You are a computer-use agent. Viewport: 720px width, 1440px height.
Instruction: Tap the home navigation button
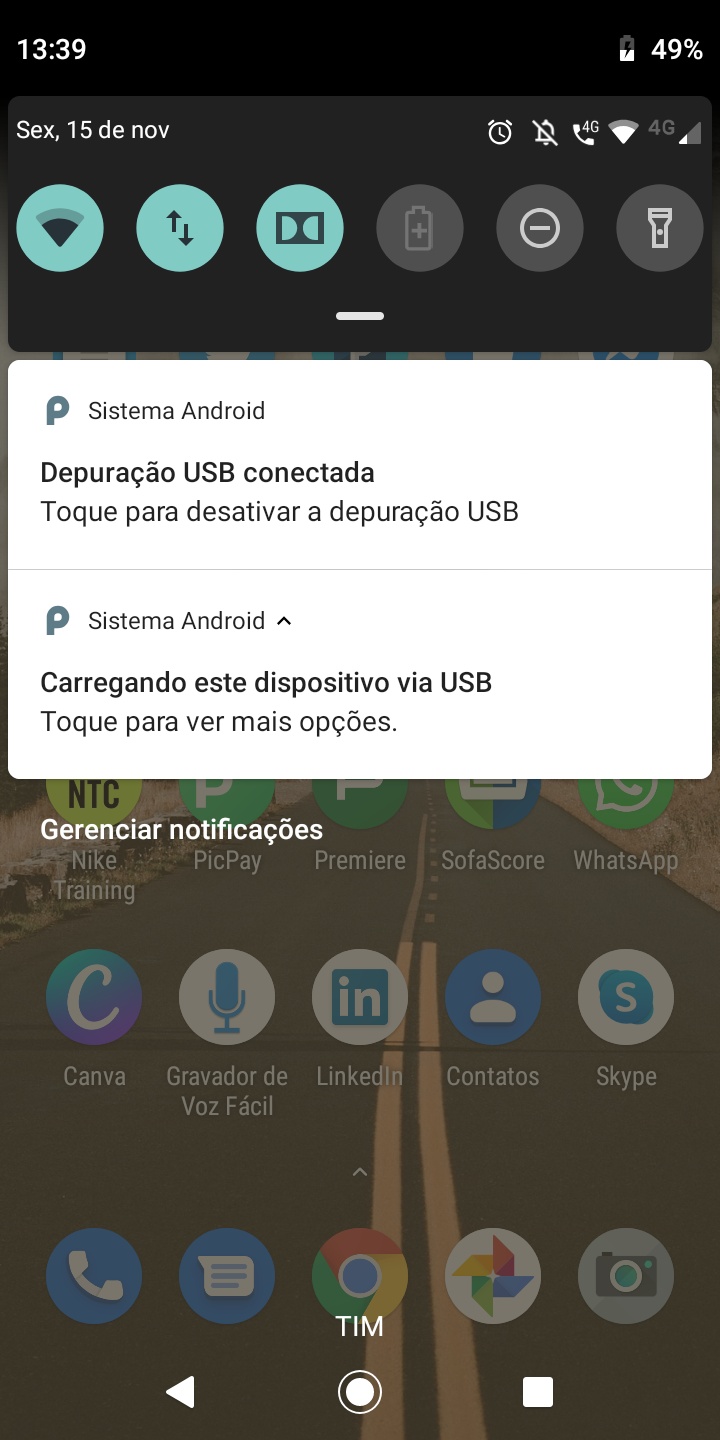(360, 1391)
